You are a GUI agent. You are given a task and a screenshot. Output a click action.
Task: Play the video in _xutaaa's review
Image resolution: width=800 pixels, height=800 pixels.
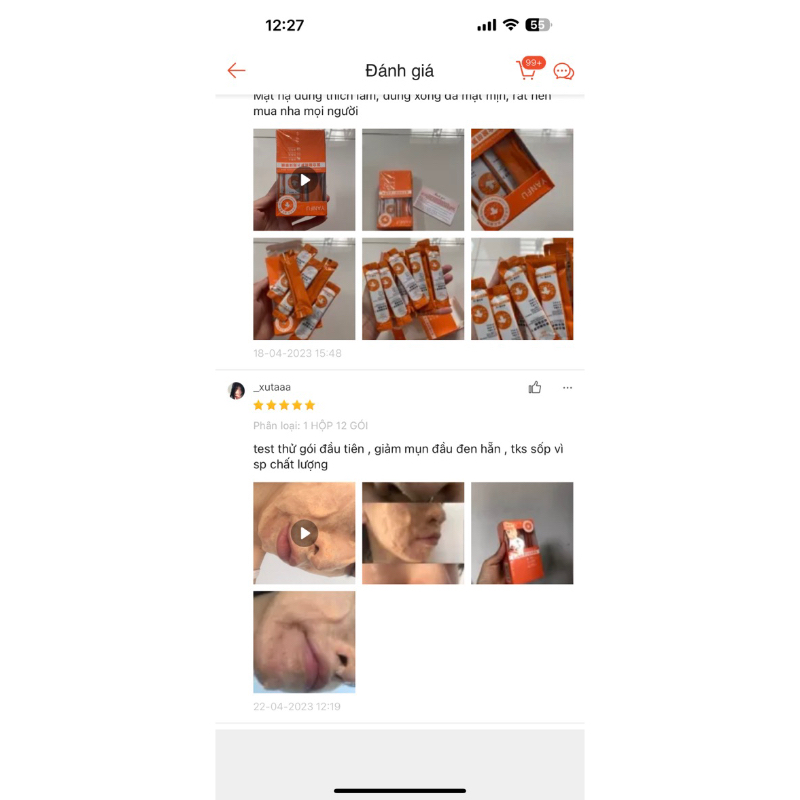pyautogui.click(x=304, y=533)
